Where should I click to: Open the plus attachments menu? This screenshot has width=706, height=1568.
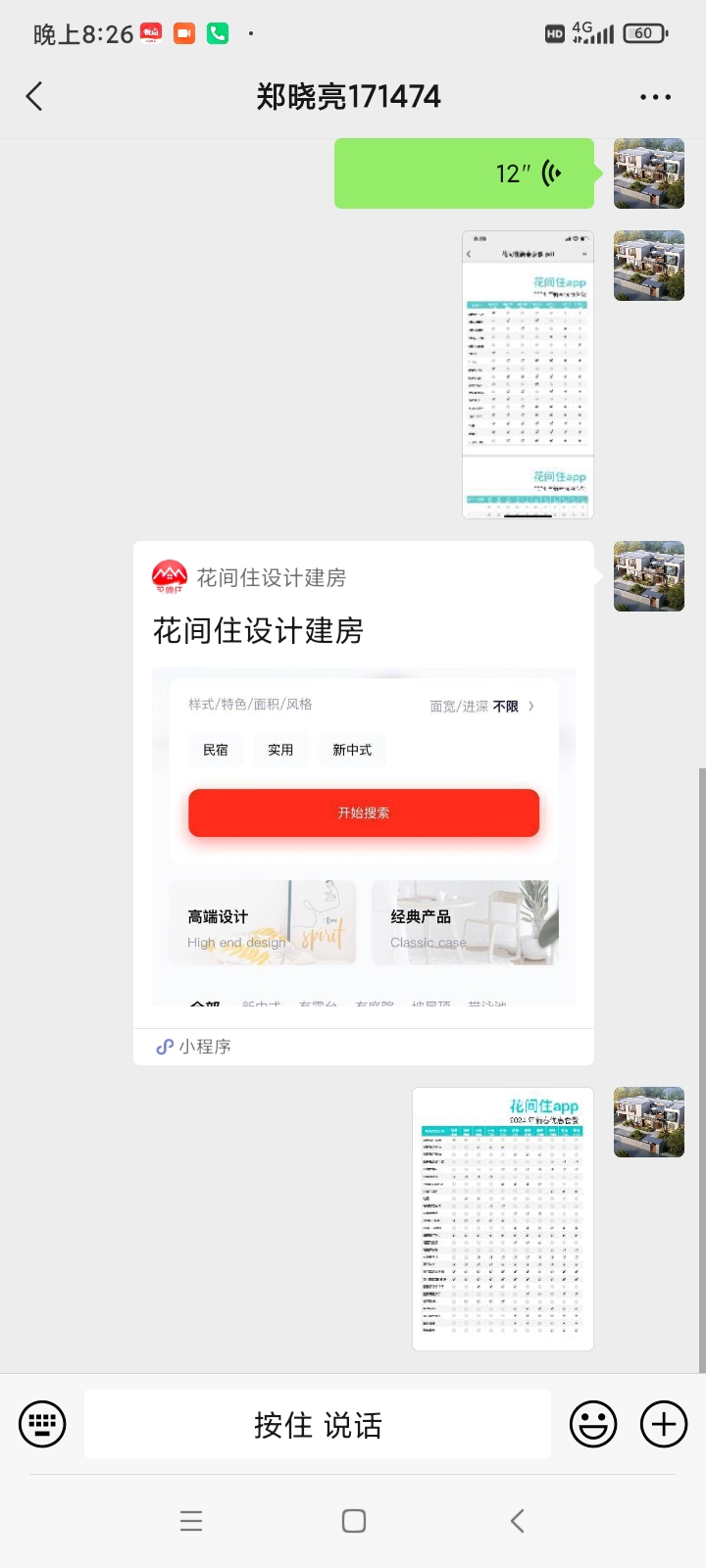pyautogui.click(x=664, y=1424)
